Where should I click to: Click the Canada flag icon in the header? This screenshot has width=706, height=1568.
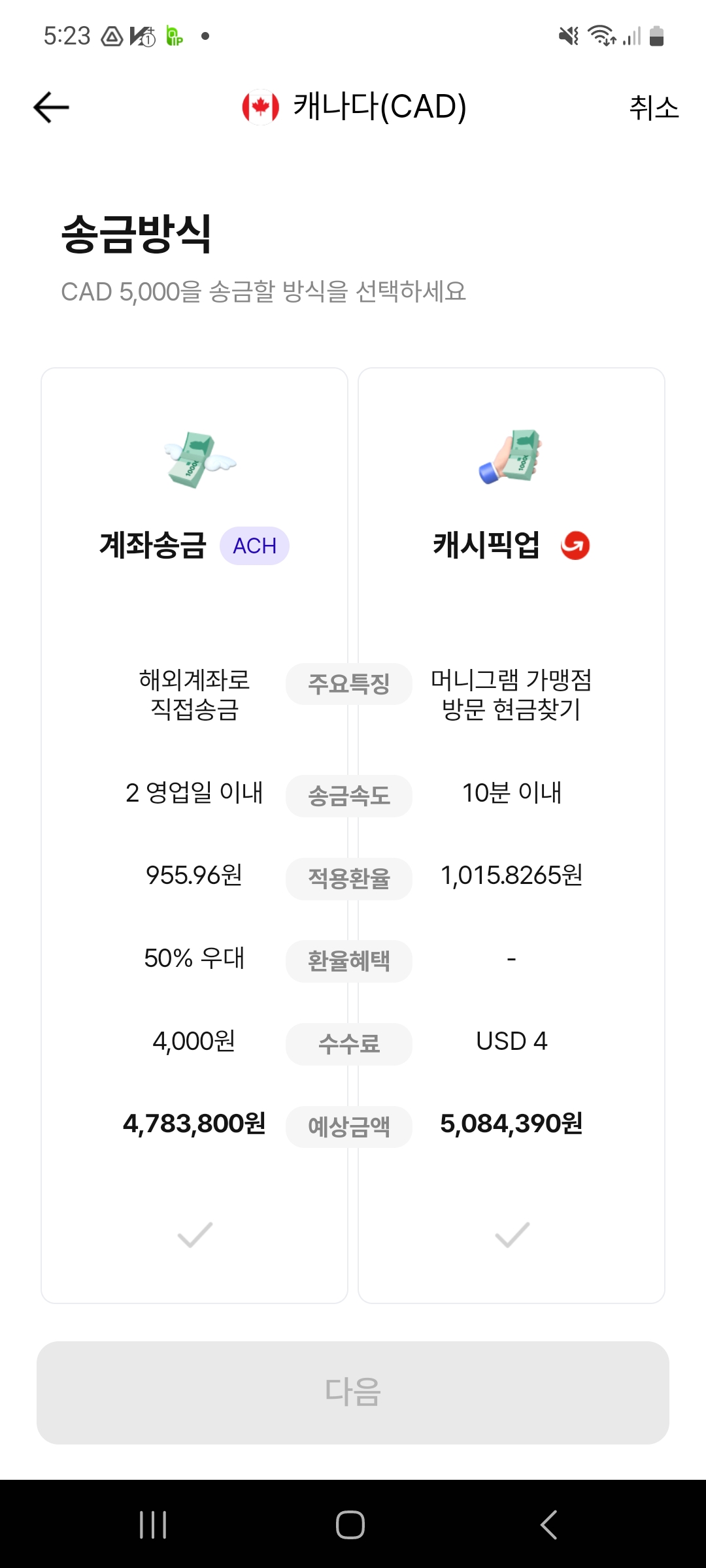tap(260, 107)
